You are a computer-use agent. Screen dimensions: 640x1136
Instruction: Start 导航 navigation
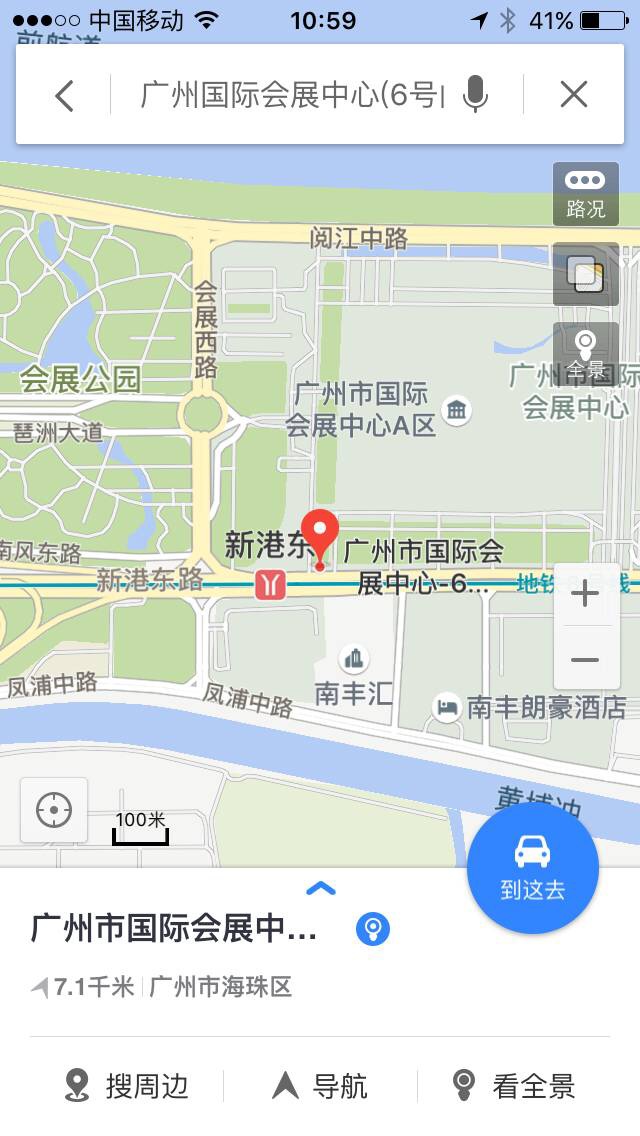point(320,1086)
